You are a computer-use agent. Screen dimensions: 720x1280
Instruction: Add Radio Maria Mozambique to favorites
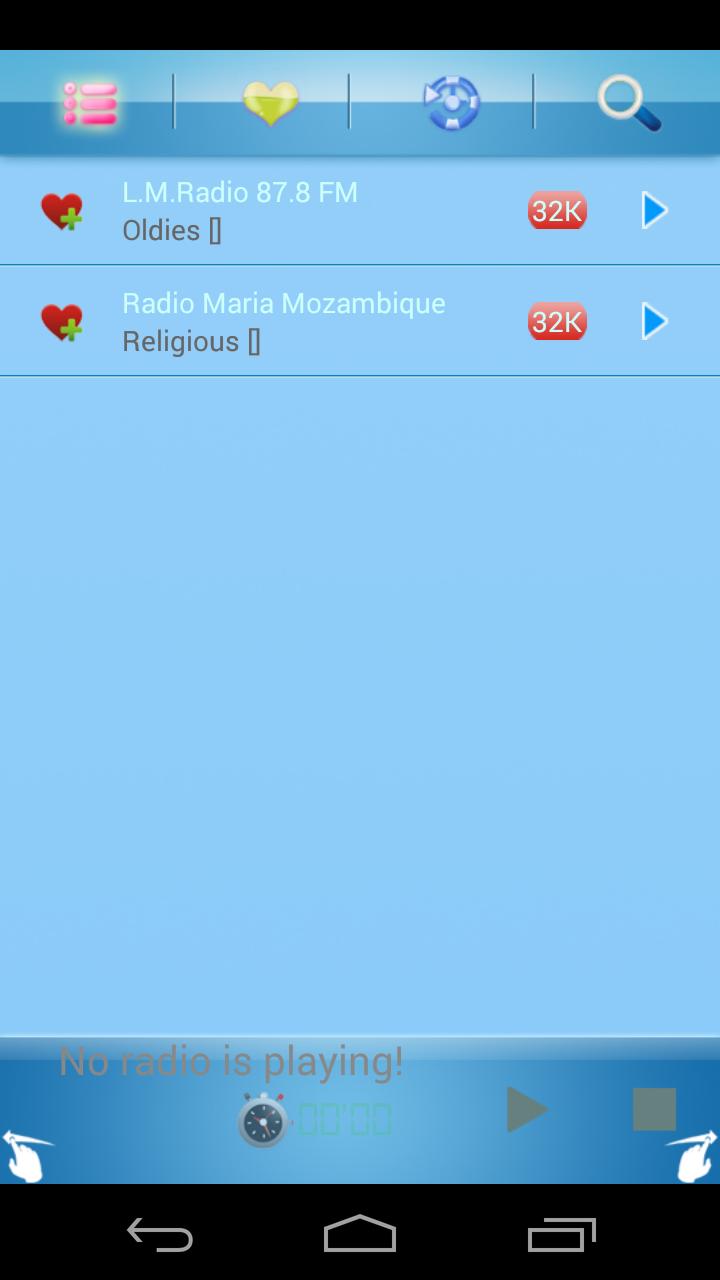62,323
